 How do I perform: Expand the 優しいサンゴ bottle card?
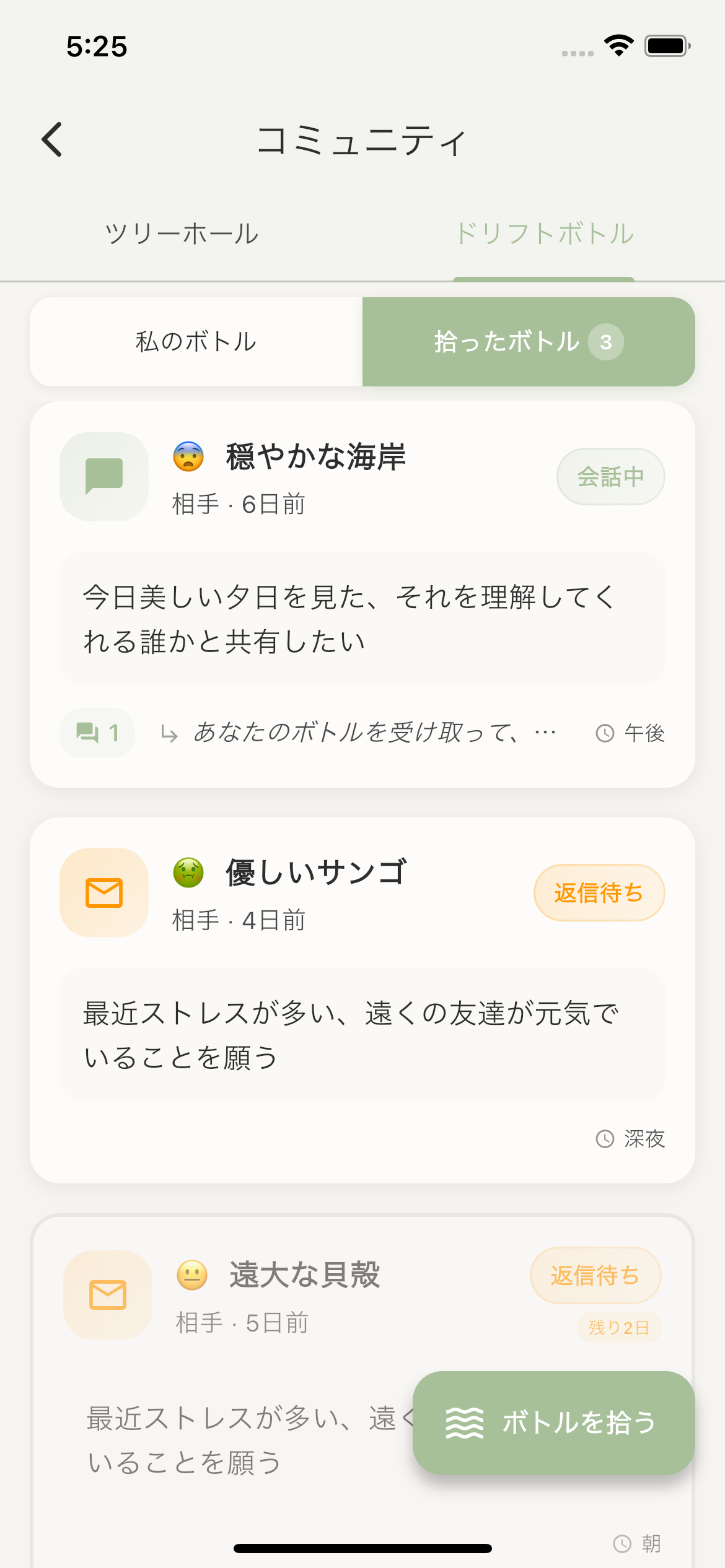point(362,1009)
